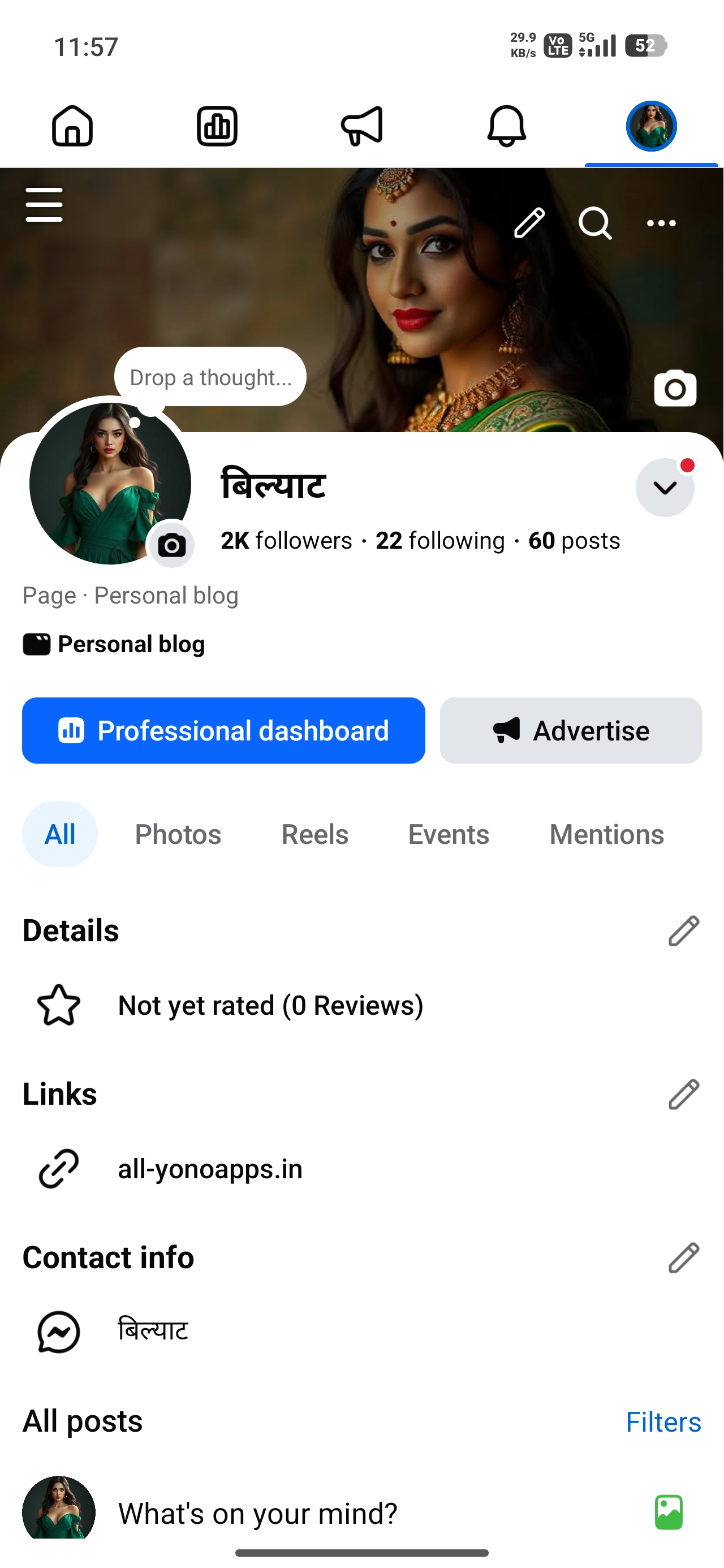The image size is (724, 1568).
Task: Update profile picture via its camera icon
Action: coord(172,545)
